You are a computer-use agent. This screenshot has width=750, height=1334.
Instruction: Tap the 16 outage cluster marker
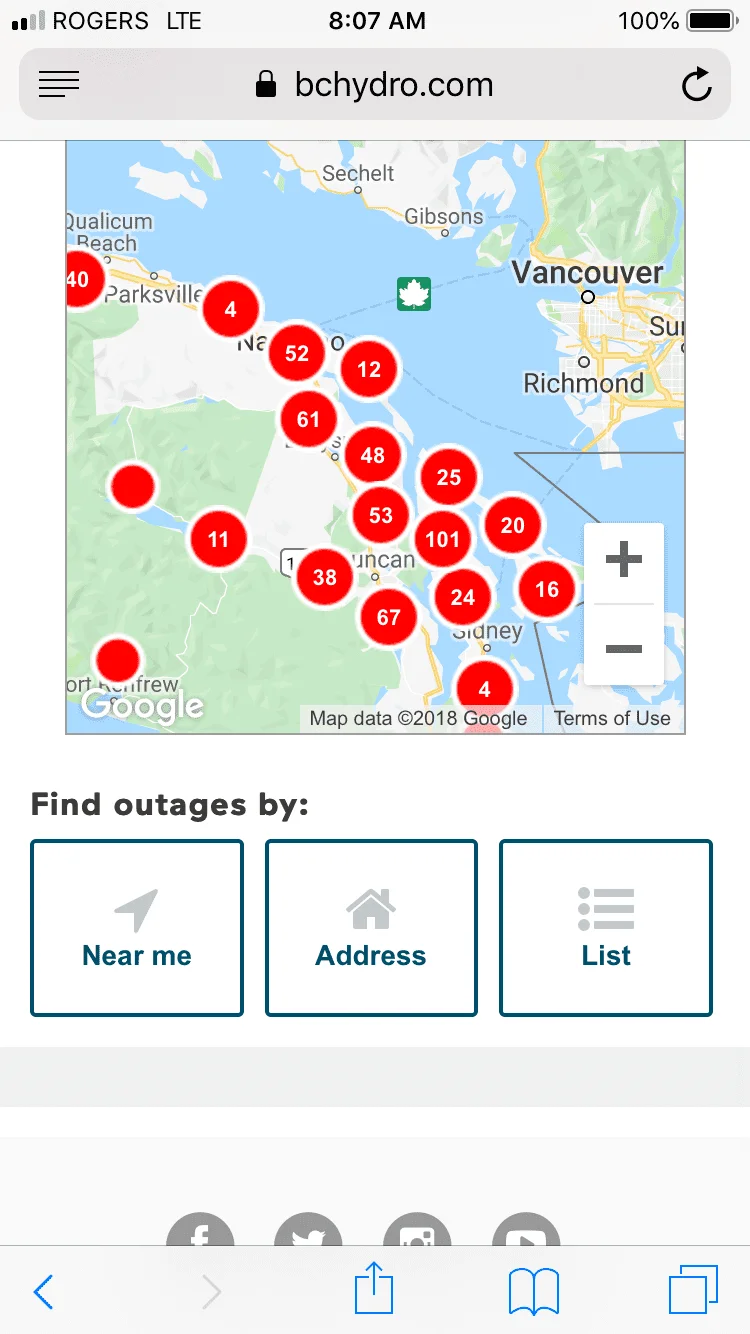point(547,589)
